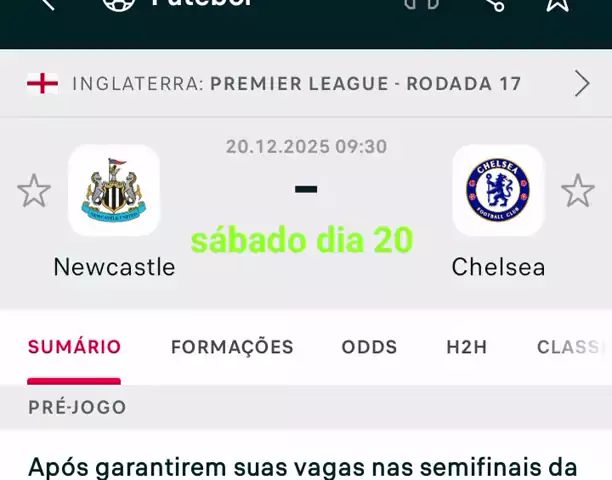The image size is (612, 480).
Task: Show the H2H tab
Action: pos(466,348)
